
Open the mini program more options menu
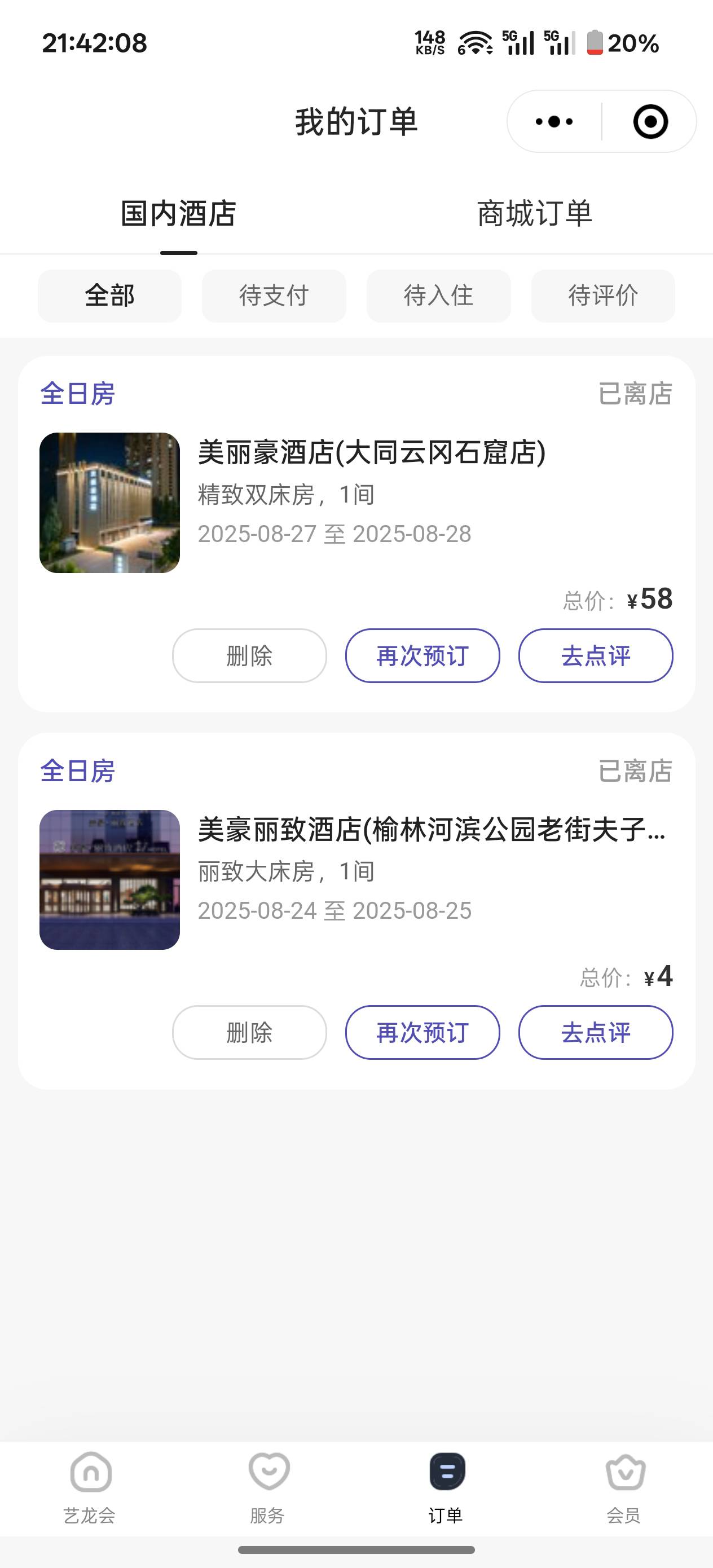point(553,122)
